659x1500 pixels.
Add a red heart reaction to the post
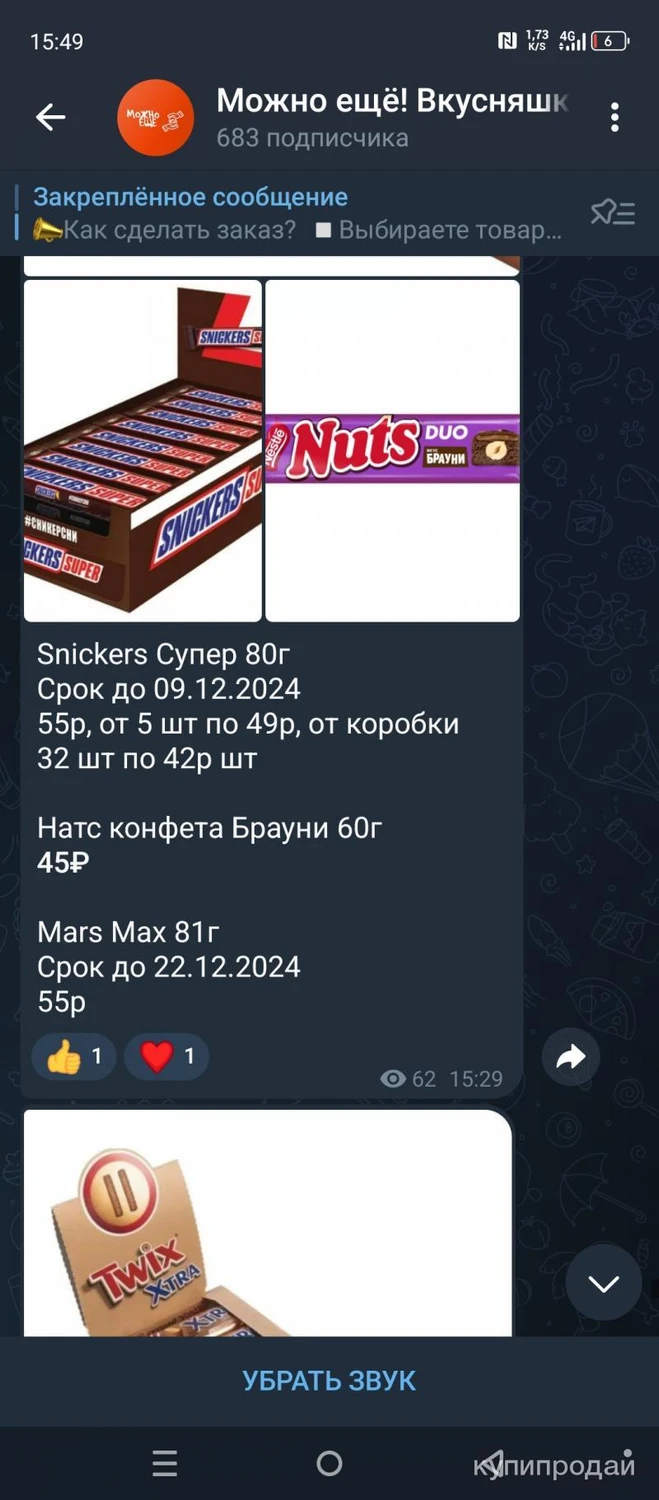166,1057
